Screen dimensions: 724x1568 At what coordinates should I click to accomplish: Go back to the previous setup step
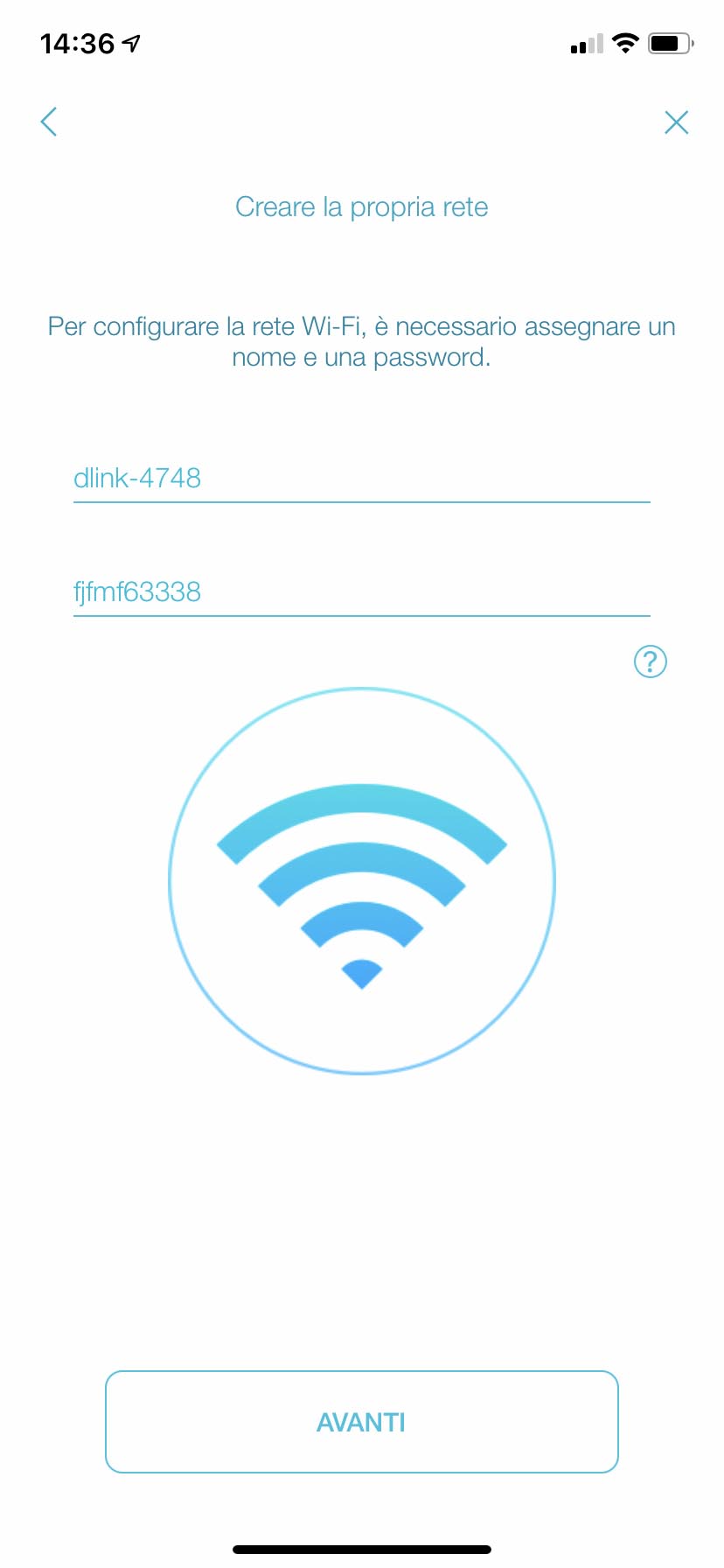[x=49, y=122]
